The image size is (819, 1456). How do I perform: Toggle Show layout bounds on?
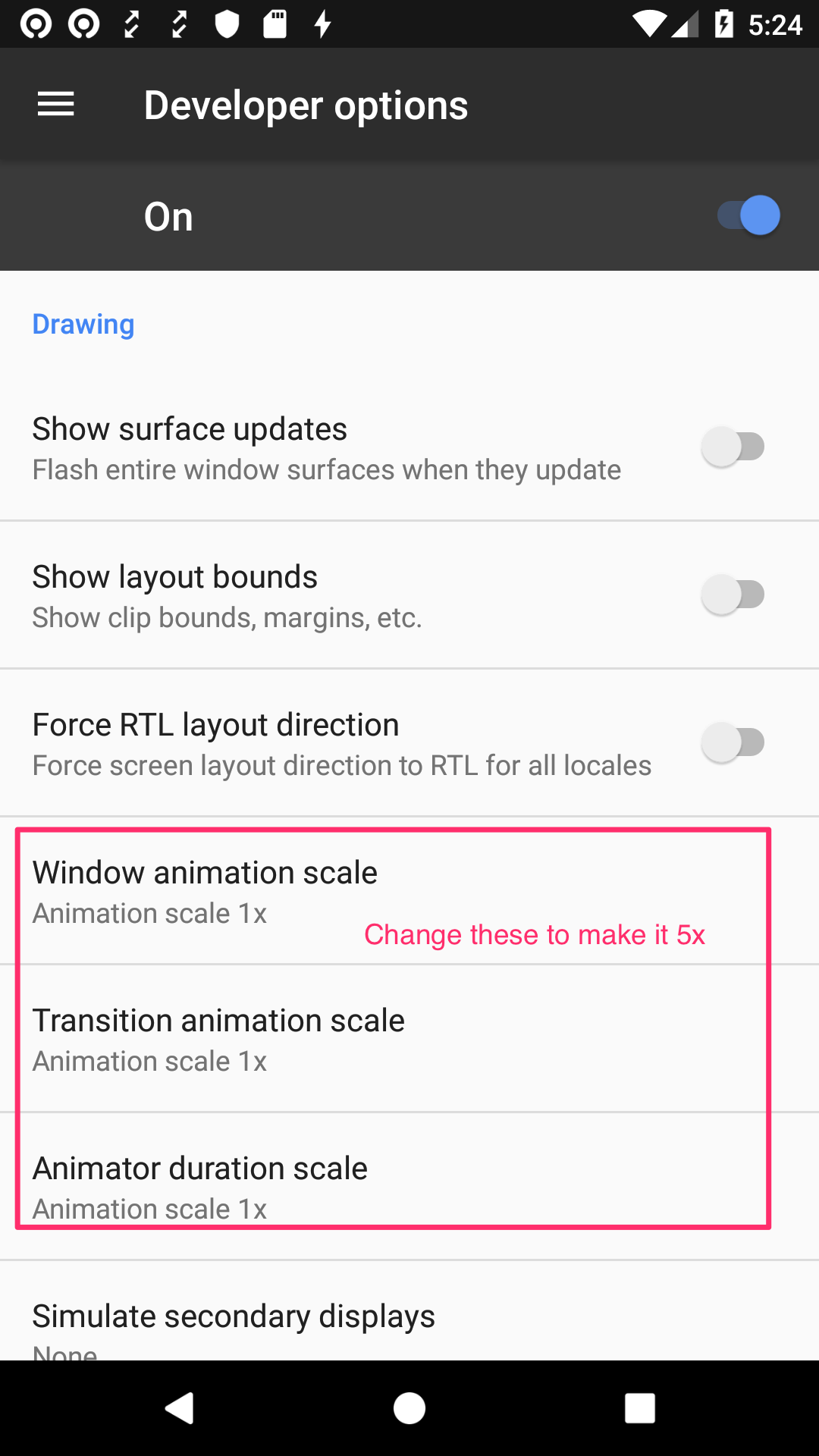coord(733,595)
